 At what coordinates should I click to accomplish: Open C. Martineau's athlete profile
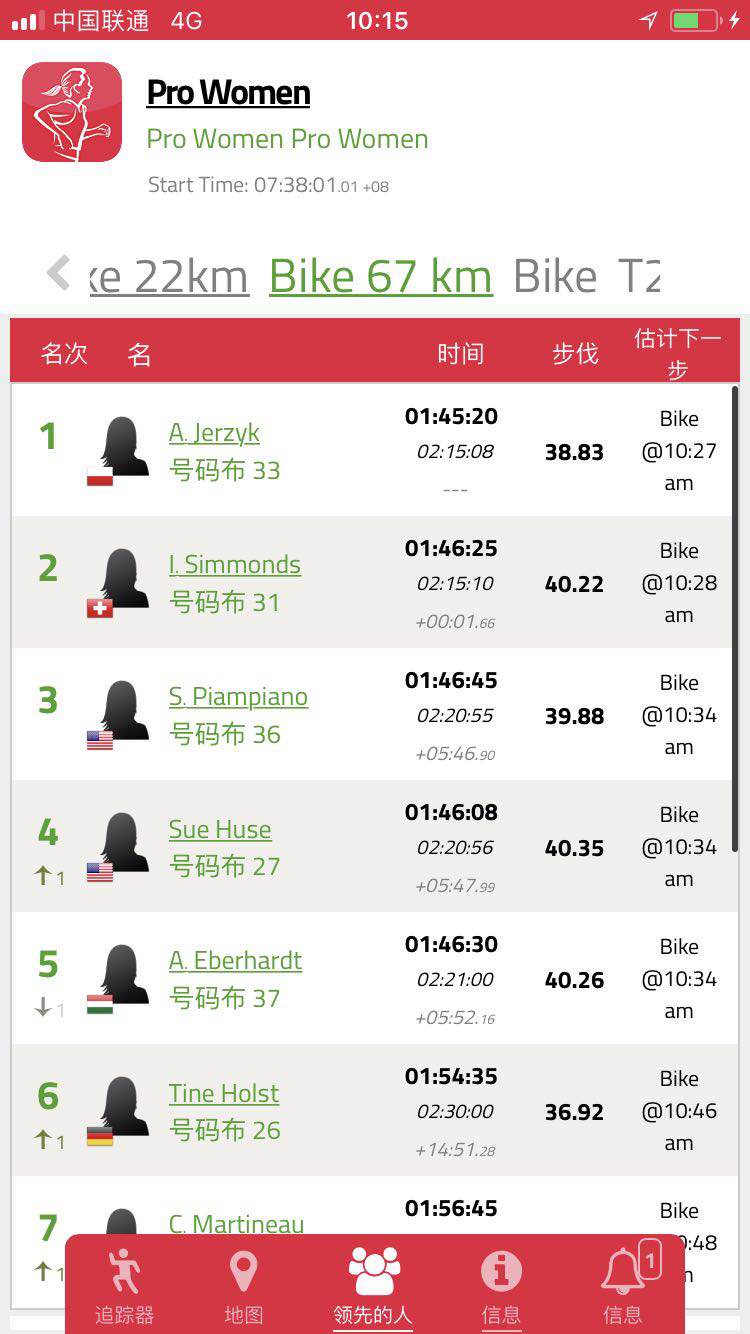pyautogui.click(x=236, y=1224)
